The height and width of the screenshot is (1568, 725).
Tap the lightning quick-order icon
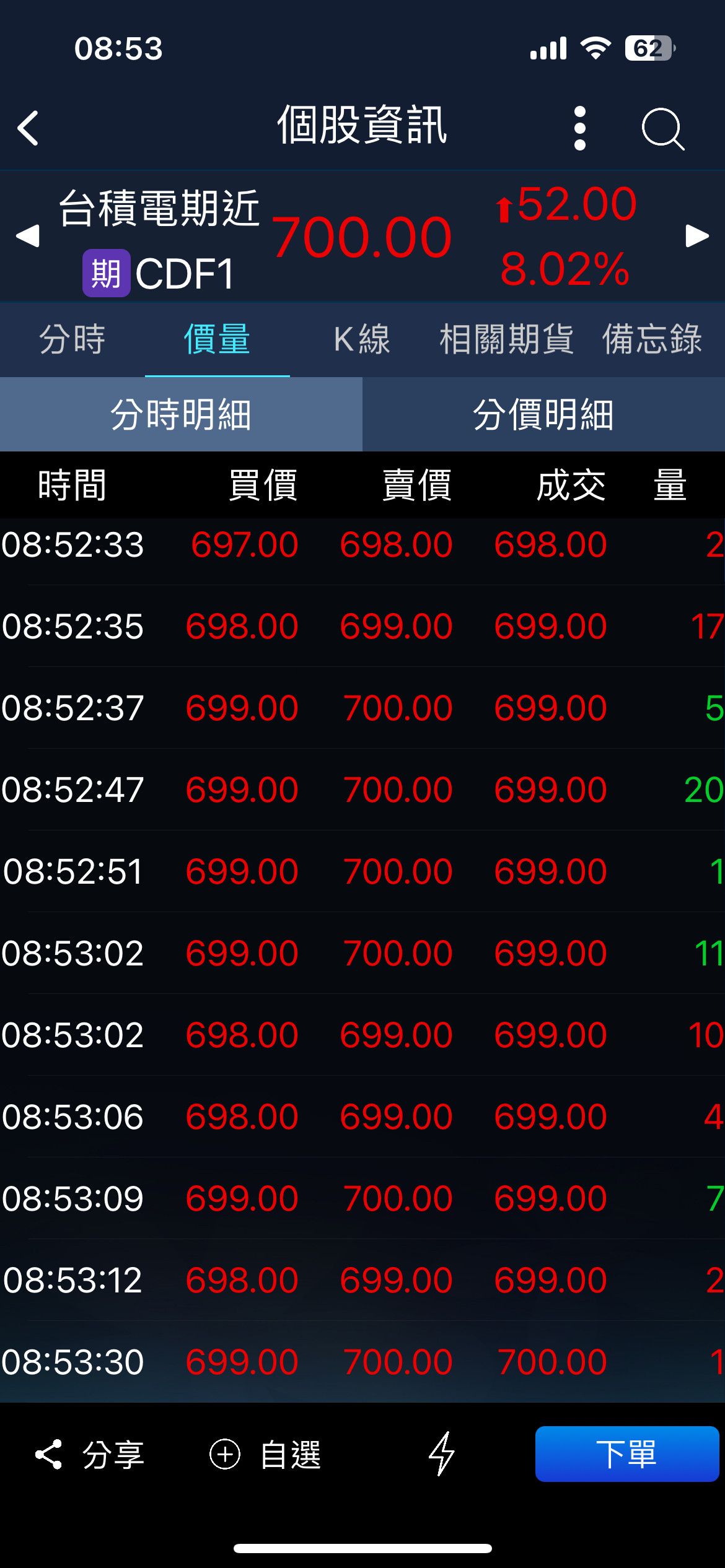442,1453
